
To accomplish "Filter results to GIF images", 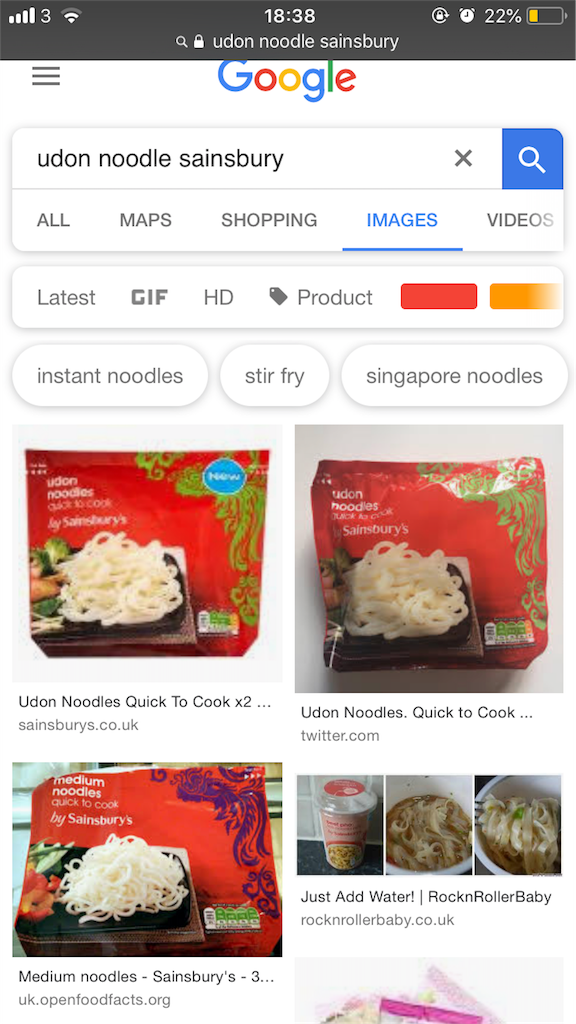I will click(x=150, y=298).
